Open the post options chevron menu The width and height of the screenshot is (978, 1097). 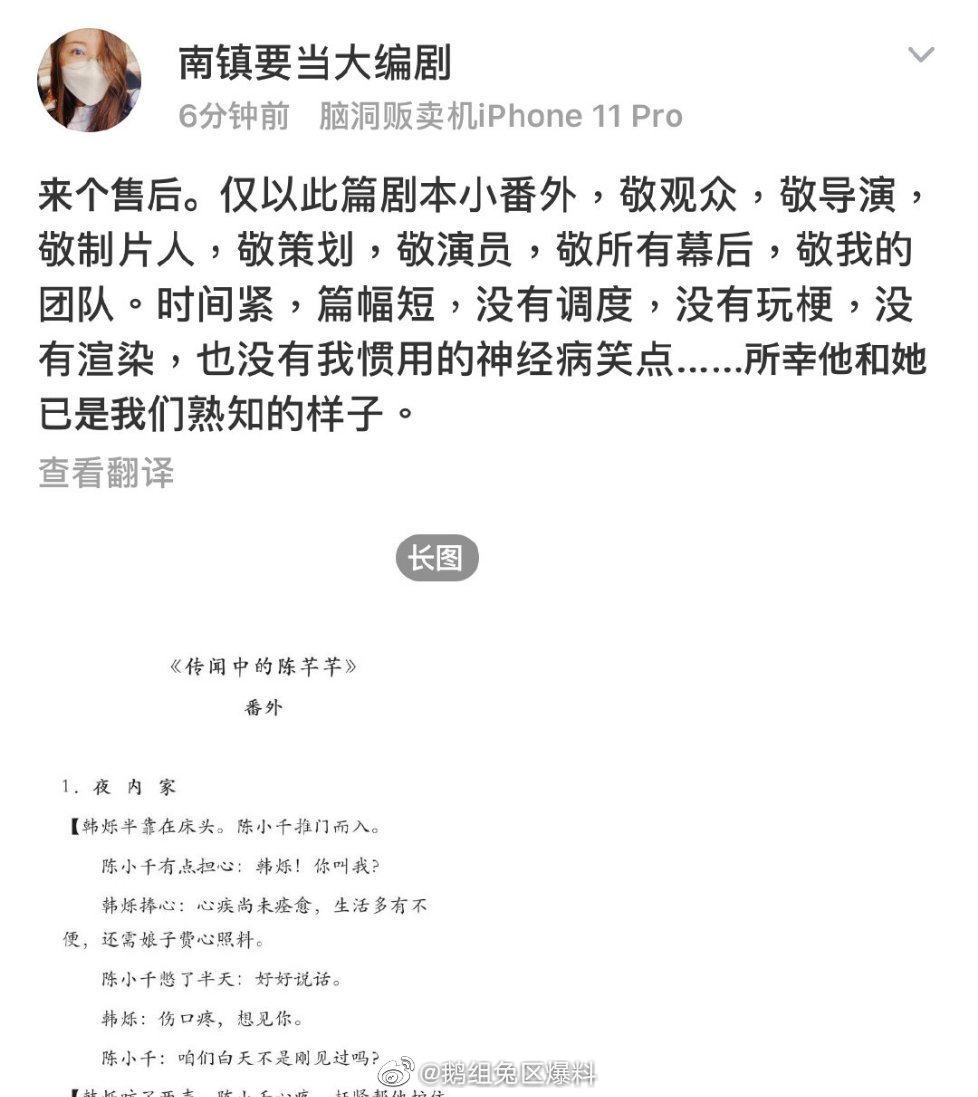tap(920, 55)
